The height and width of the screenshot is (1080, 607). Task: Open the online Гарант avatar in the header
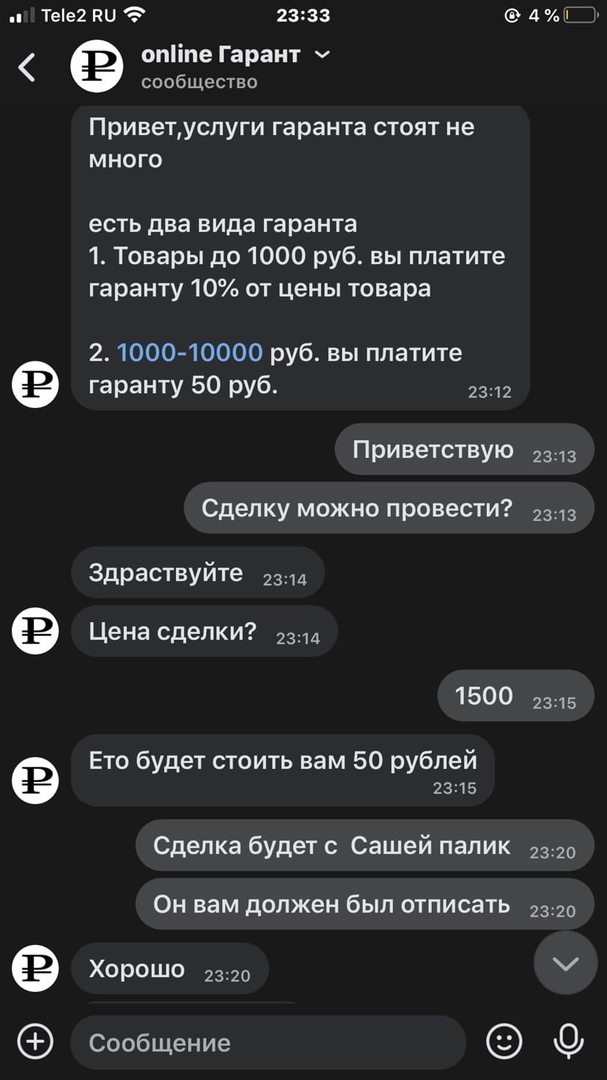pyautogui.click(x=96, y=67)
